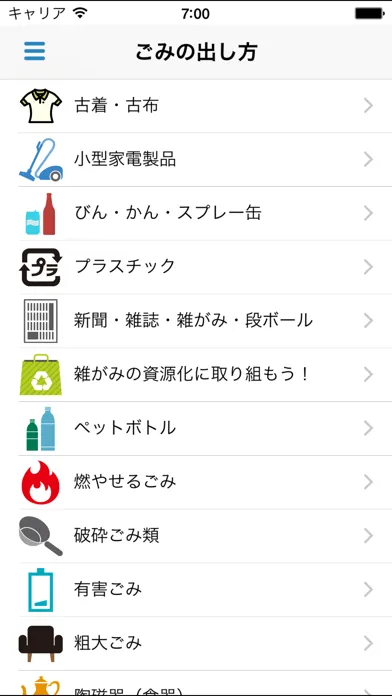Open the ペットボトル row

click(196, 429)
